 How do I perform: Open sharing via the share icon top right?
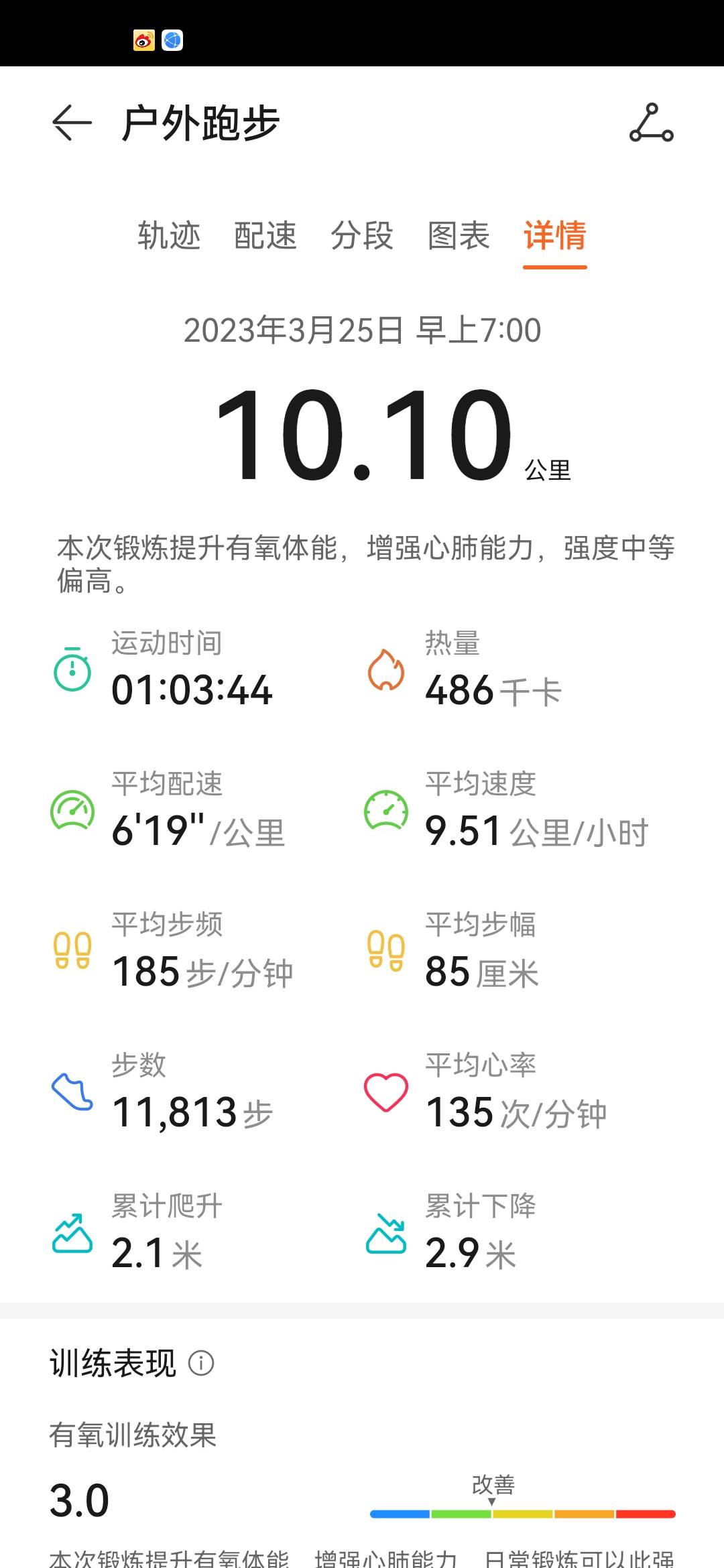(x=652, y=123)
